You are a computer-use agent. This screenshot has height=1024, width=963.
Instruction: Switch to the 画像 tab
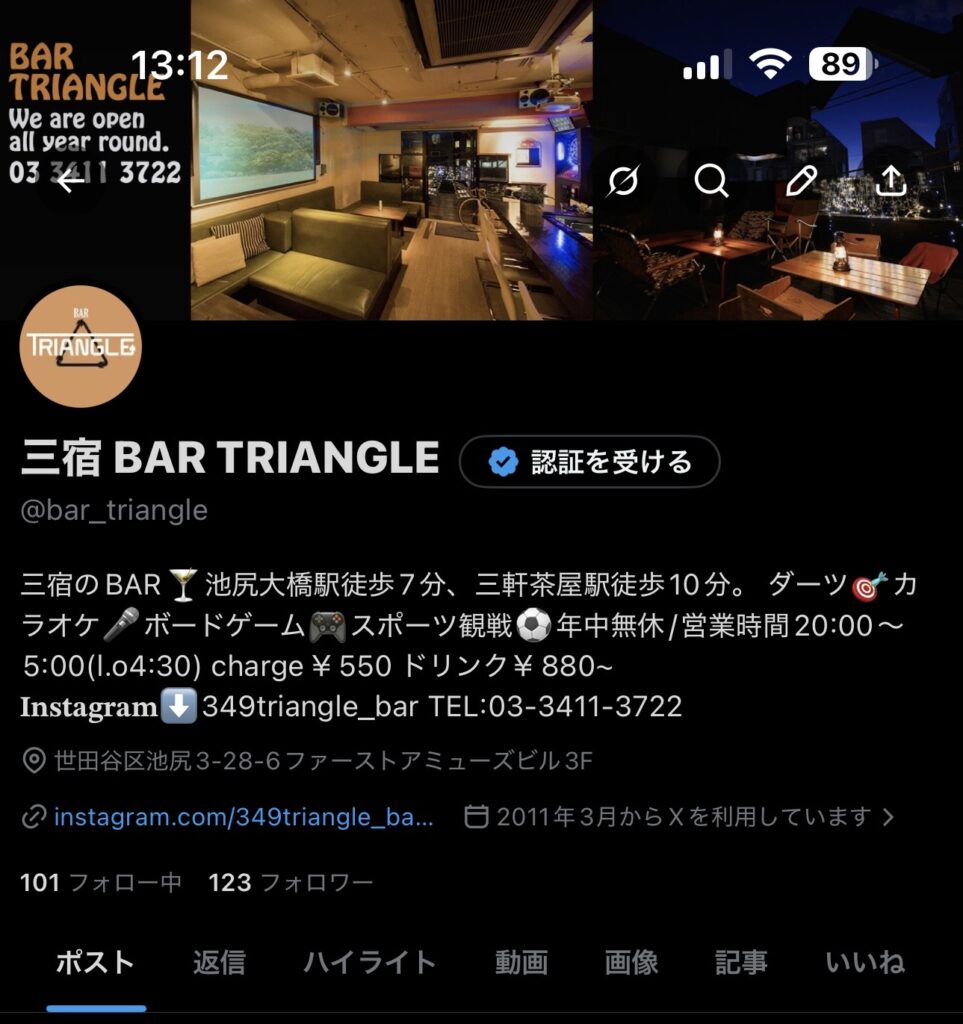click(x=631, y=962)
